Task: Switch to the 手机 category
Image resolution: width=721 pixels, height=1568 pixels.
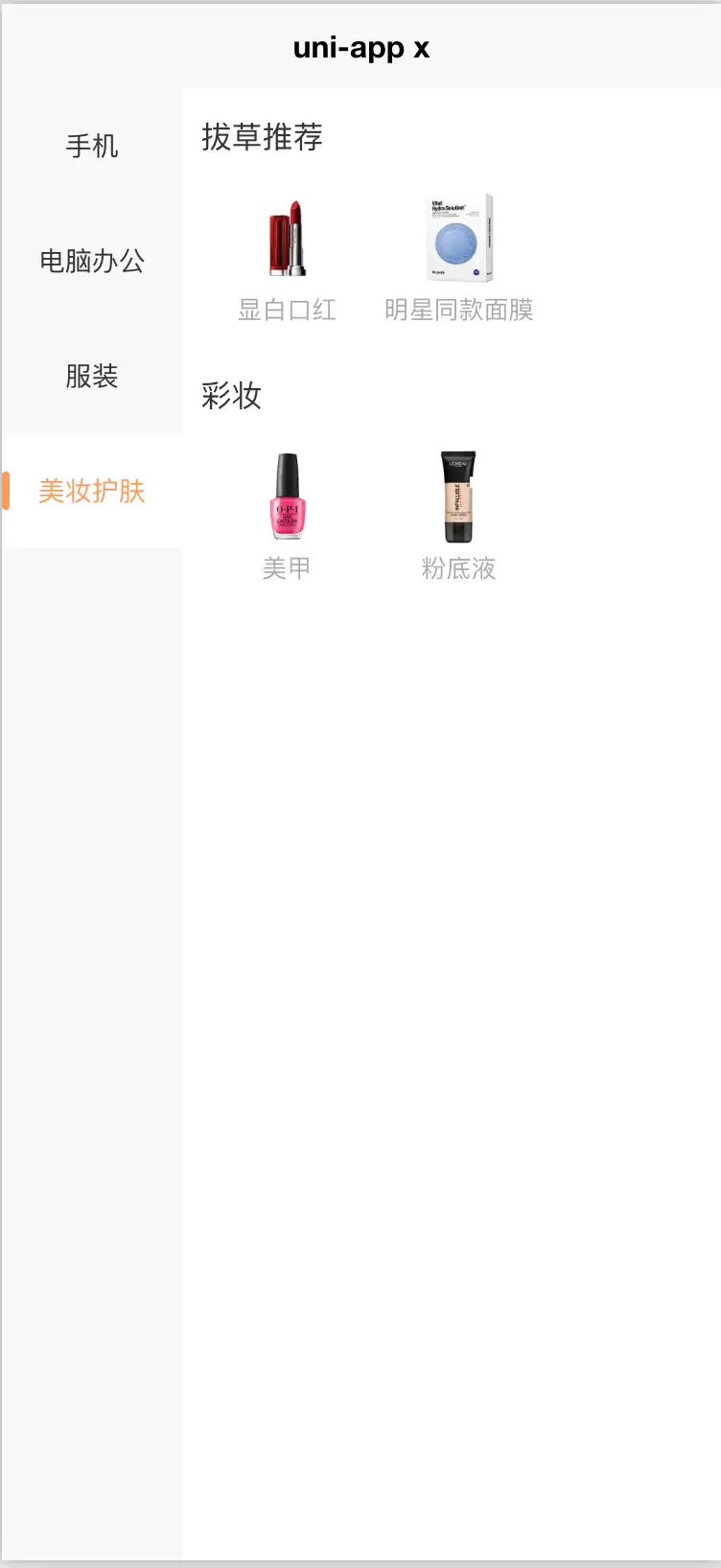Action: [92, 146]
